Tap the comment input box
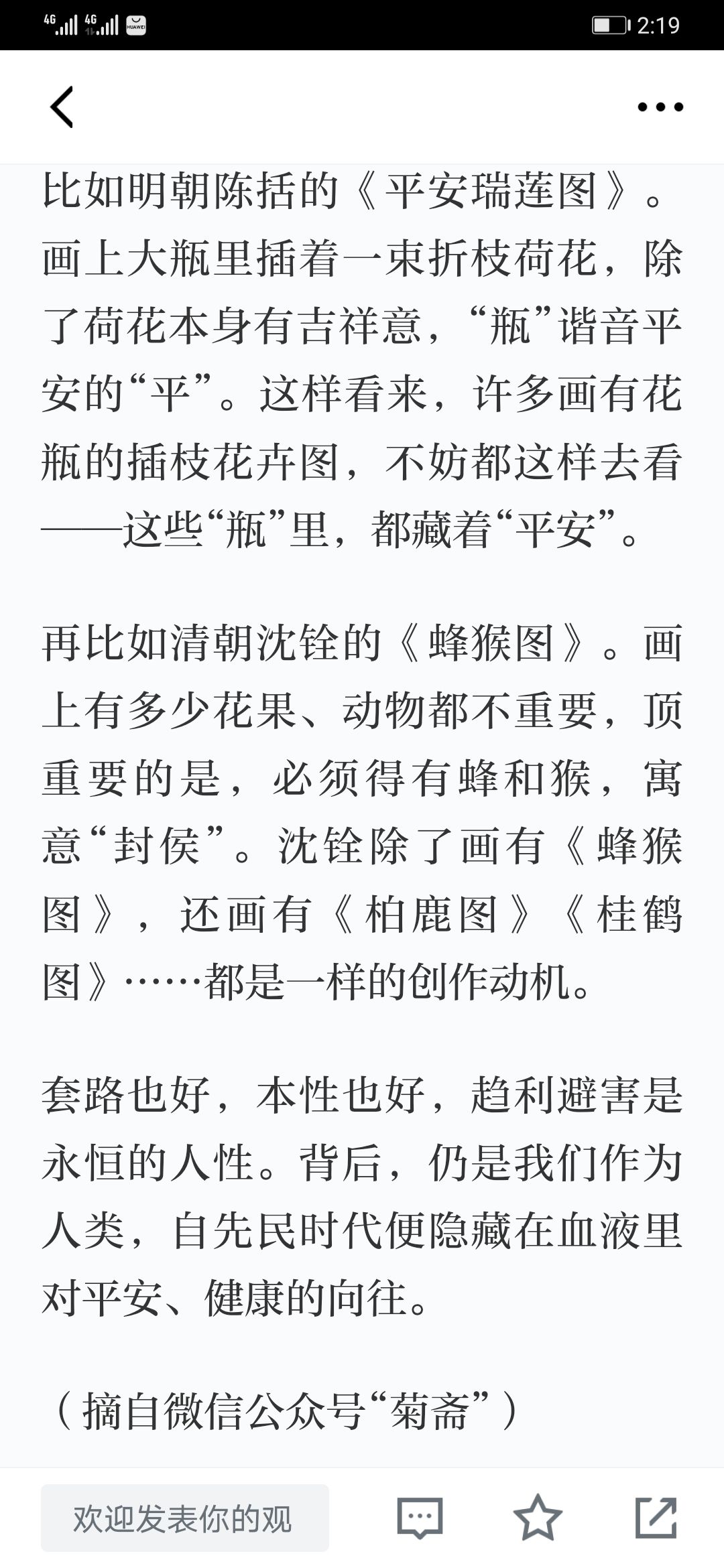 coord(185,1518)
